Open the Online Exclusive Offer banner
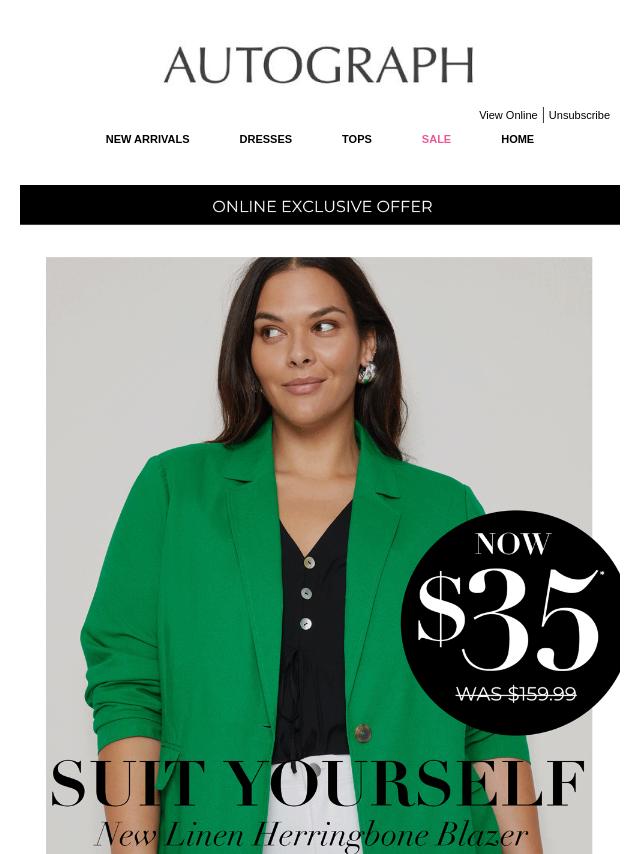This screenshot has height=854, width=640. [x=320, y=205]
